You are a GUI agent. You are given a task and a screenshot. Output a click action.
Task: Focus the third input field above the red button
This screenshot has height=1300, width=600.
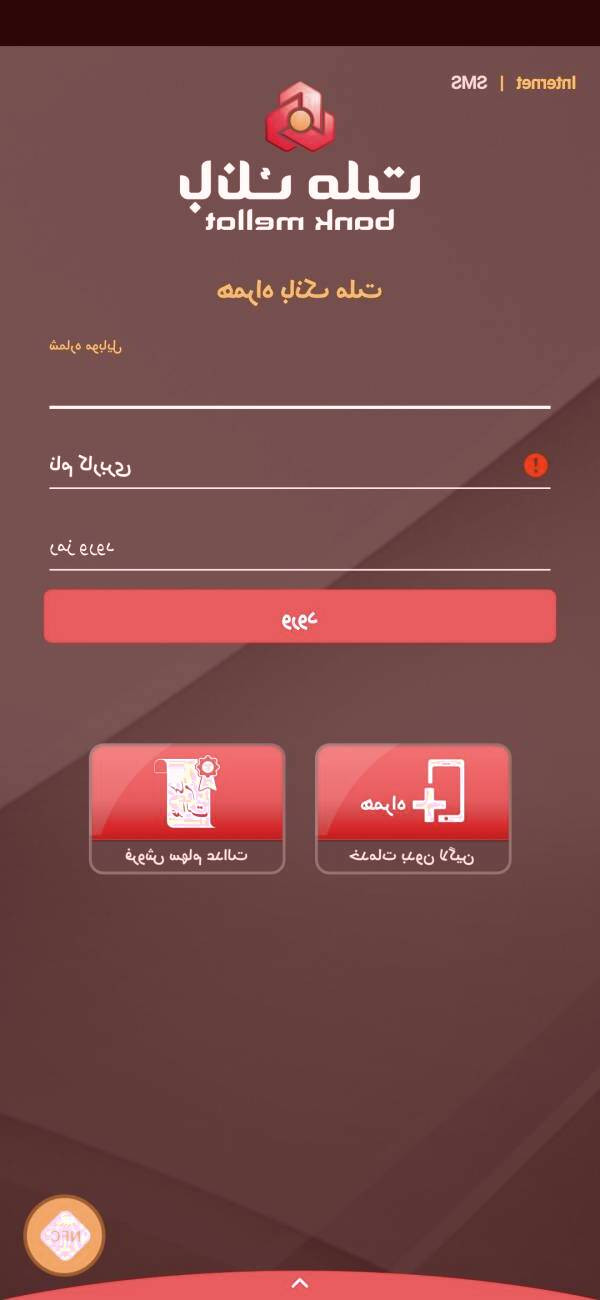(x=299, y=548)
